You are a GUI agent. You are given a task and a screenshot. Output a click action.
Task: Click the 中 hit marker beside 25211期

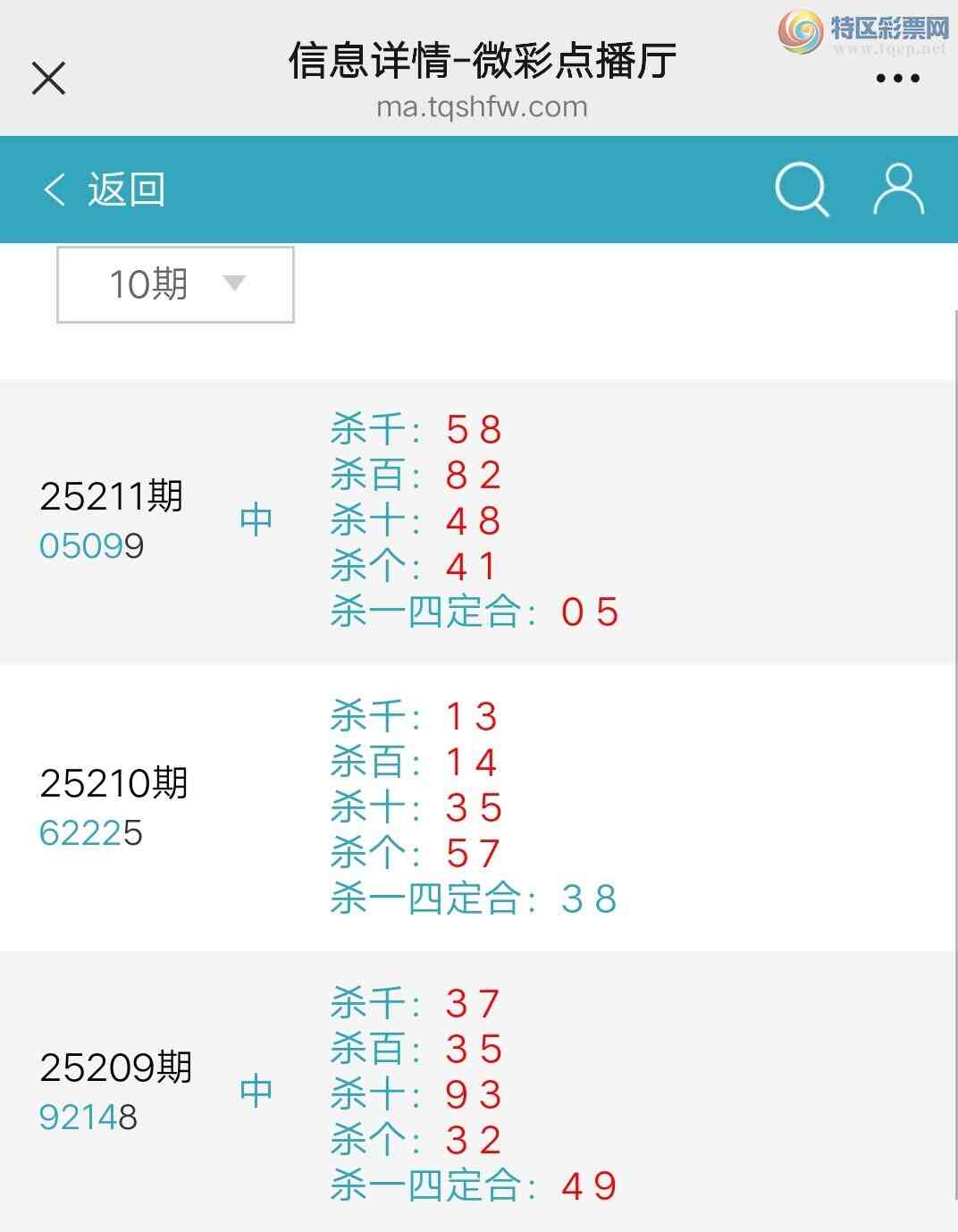click(x=255, y=519)
